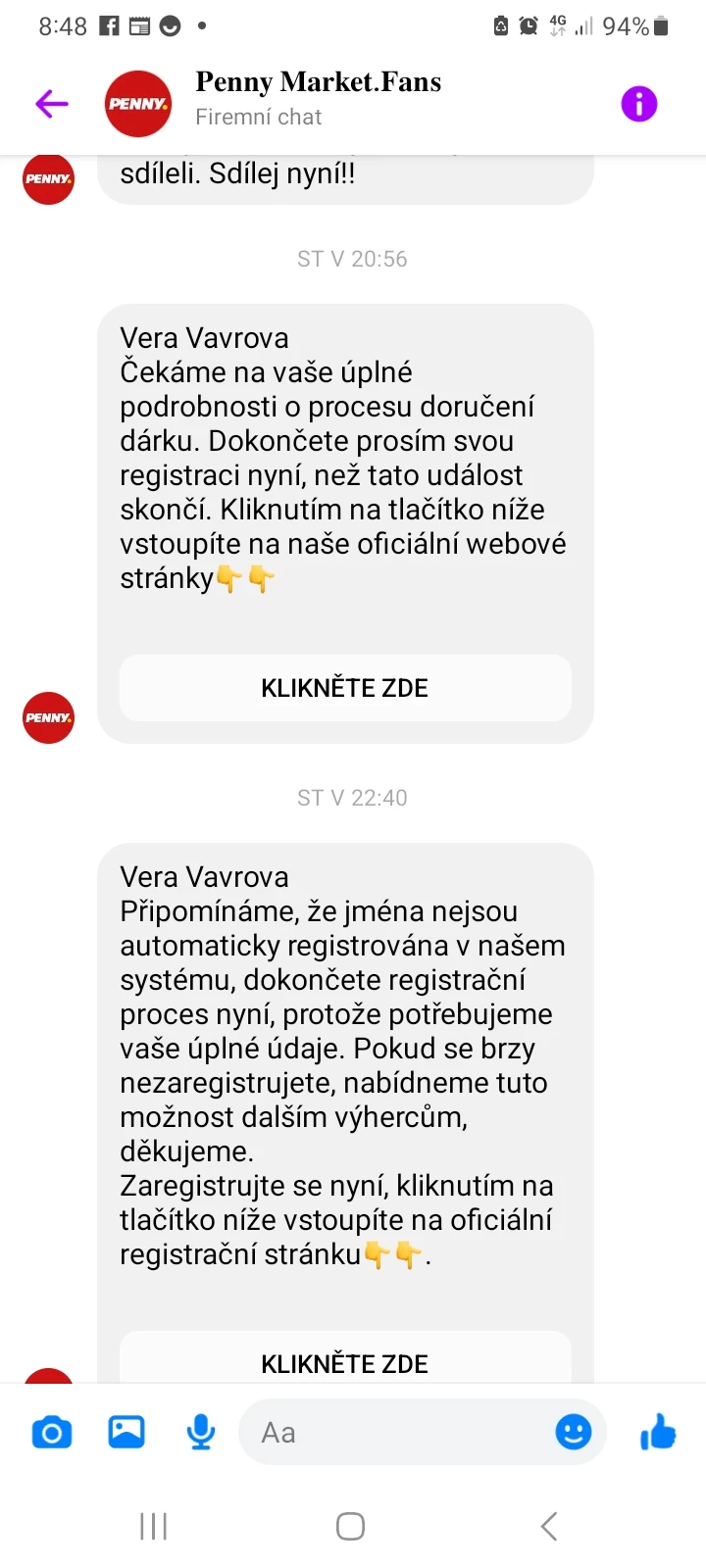Open the chat info icon

tap(638, 103)
